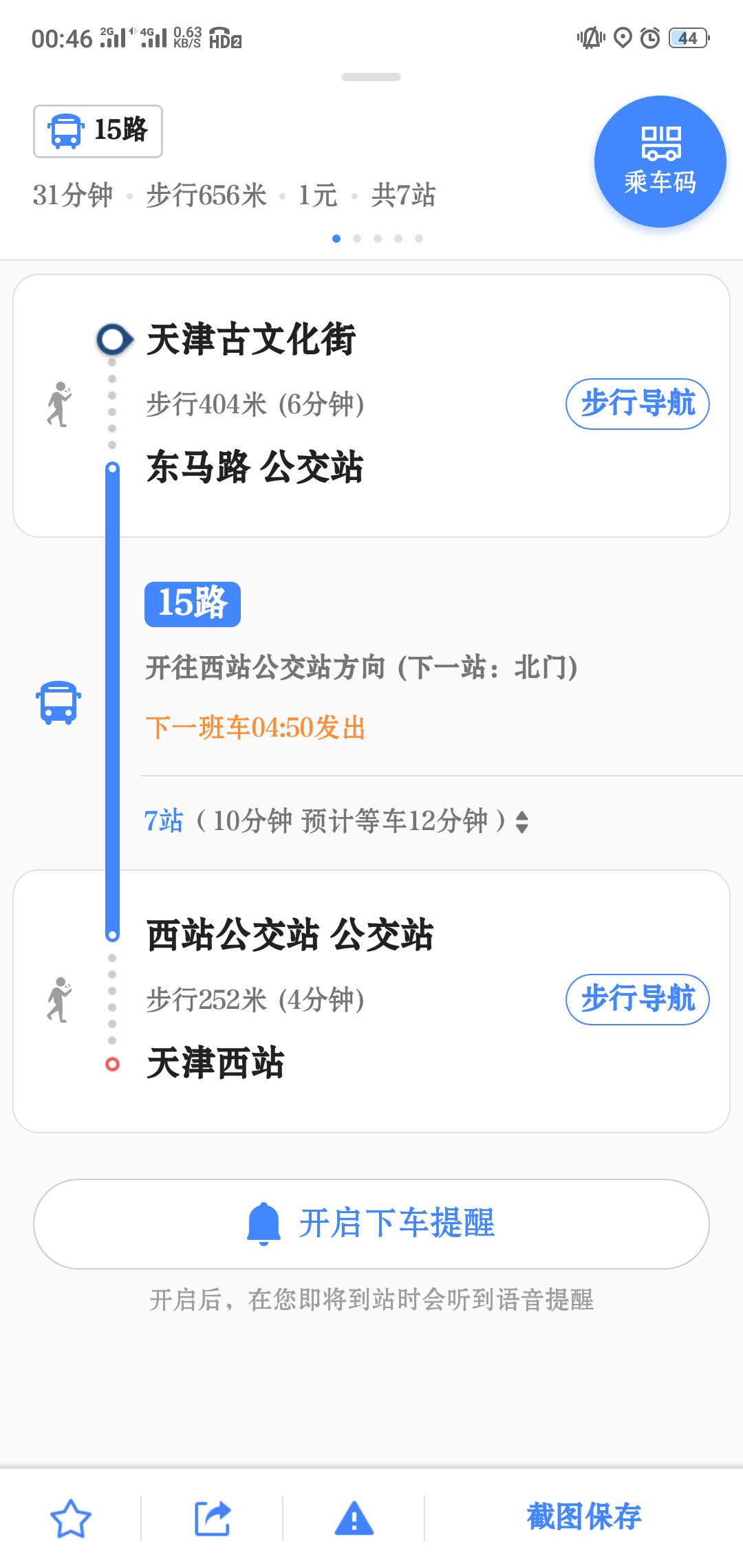Favorite this route with the star icon

pyautogui.click(x=71, y=1518)
